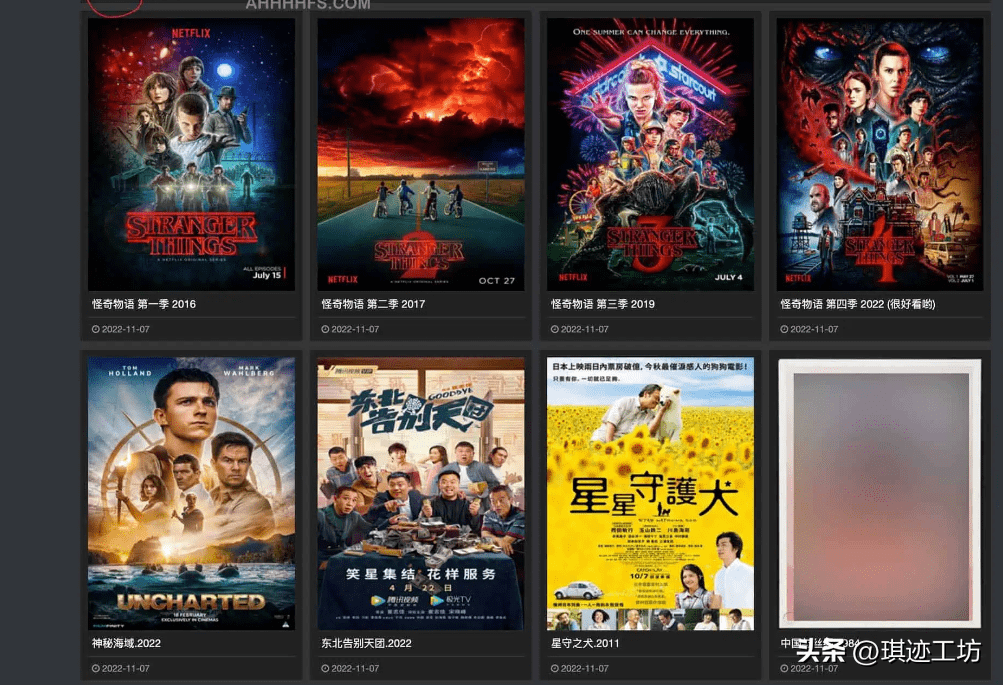Open 怪奇物语 第二季 2017 poster

(421, 155)
